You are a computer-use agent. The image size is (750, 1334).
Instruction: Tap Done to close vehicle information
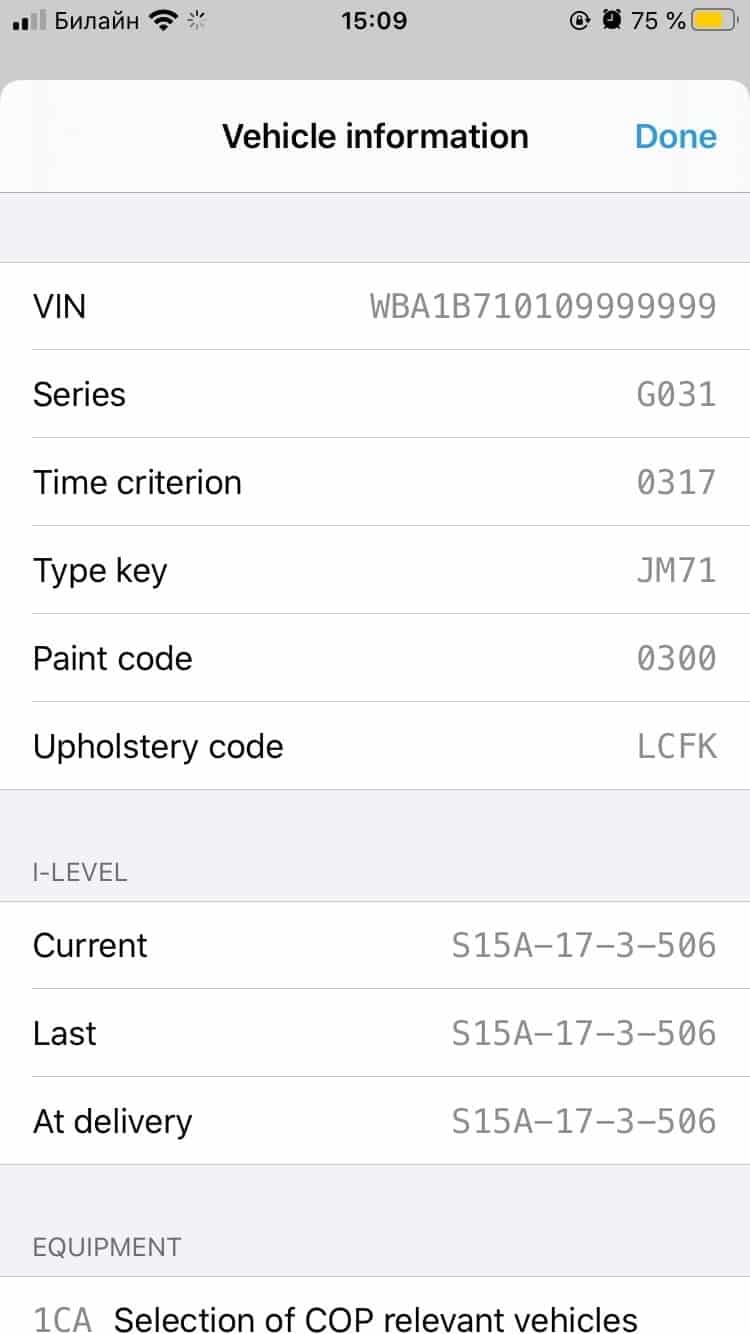click(676, 137)
